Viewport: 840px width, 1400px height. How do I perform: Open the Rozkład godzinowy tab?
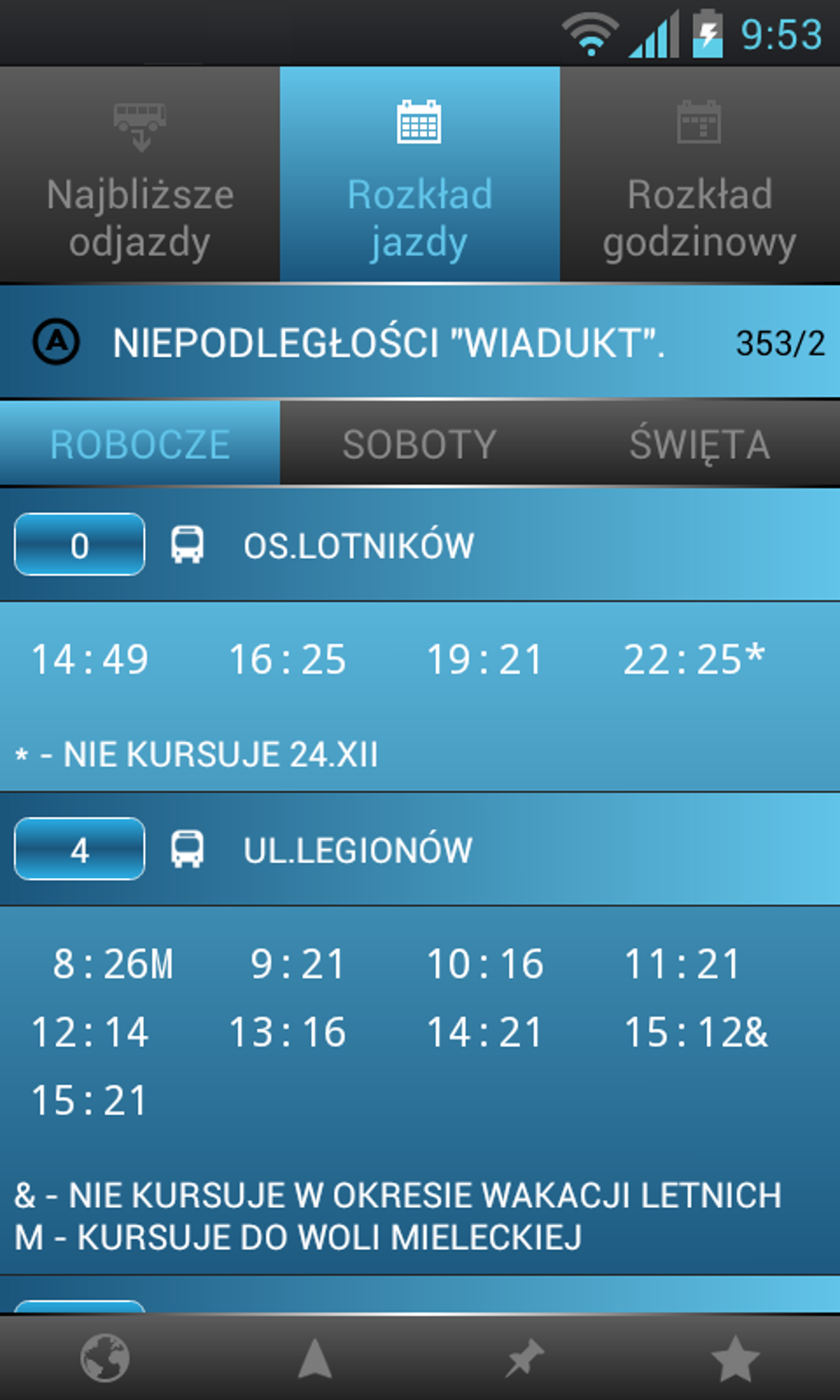tap(700, 175)
